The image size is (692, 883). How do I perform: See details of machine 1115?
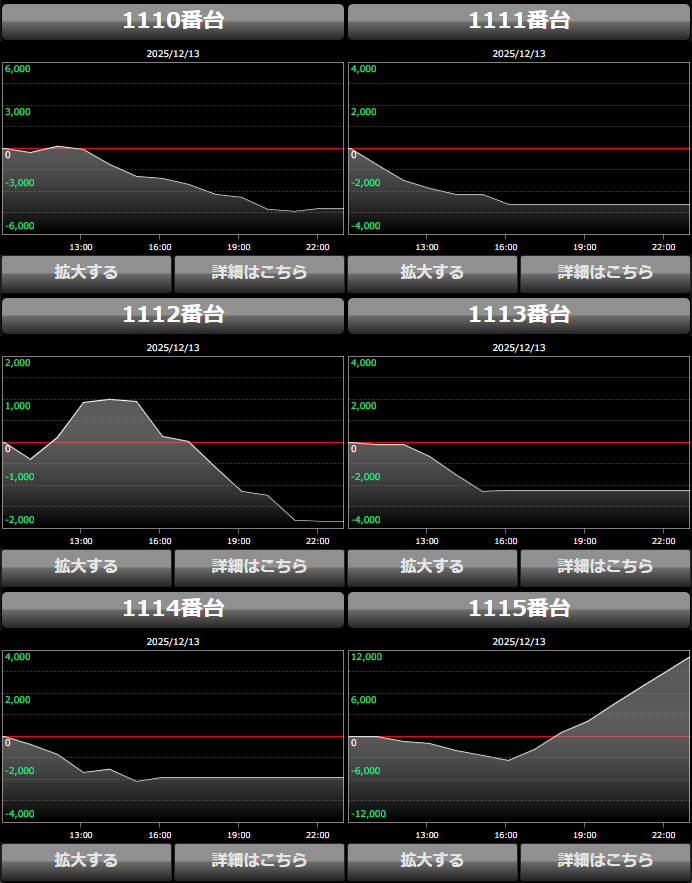(x=605, y=860)
